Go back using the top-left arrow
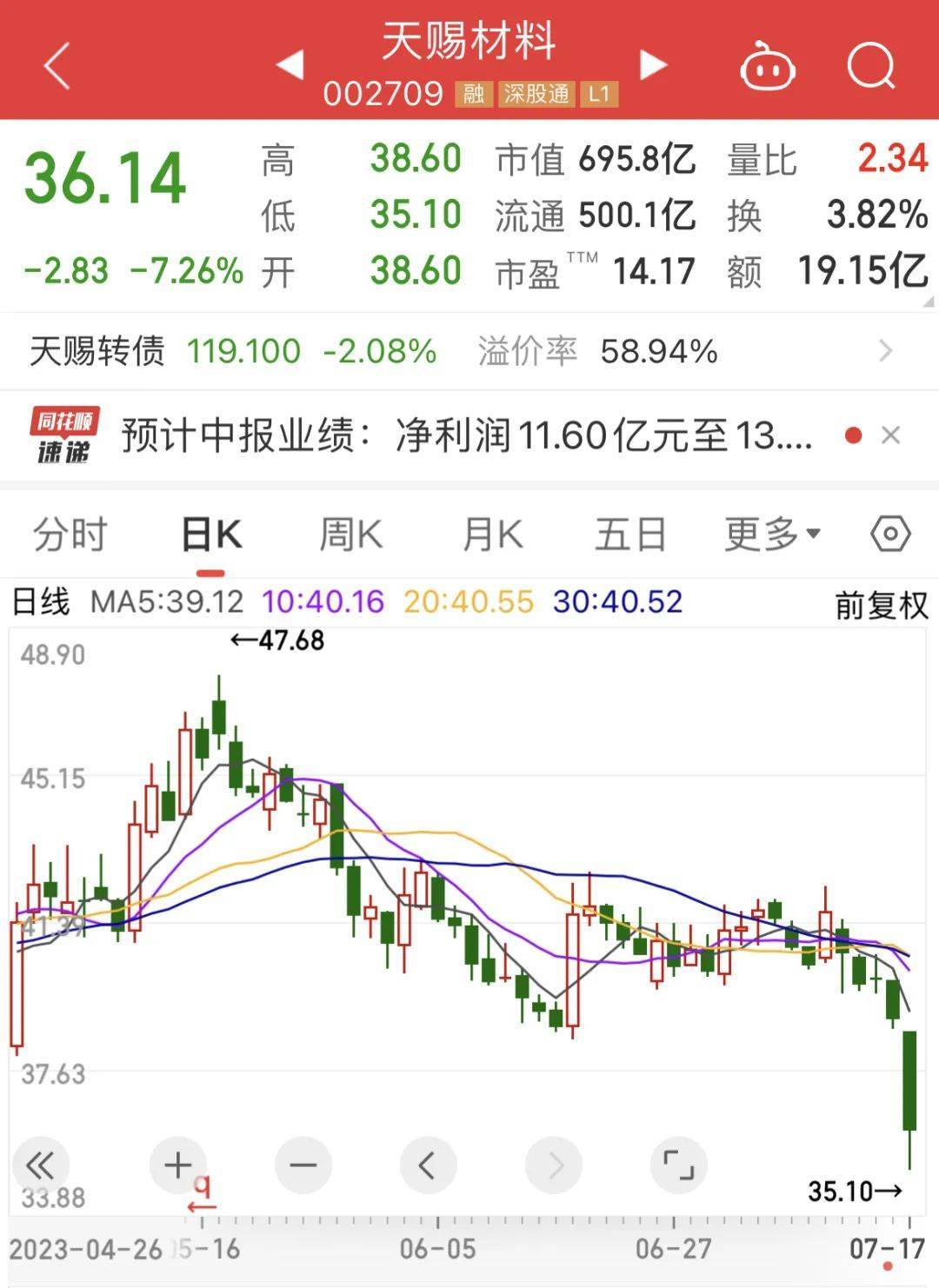Image resolution: width=939 pixels, height=1288 pixels. tap(57, 66)
